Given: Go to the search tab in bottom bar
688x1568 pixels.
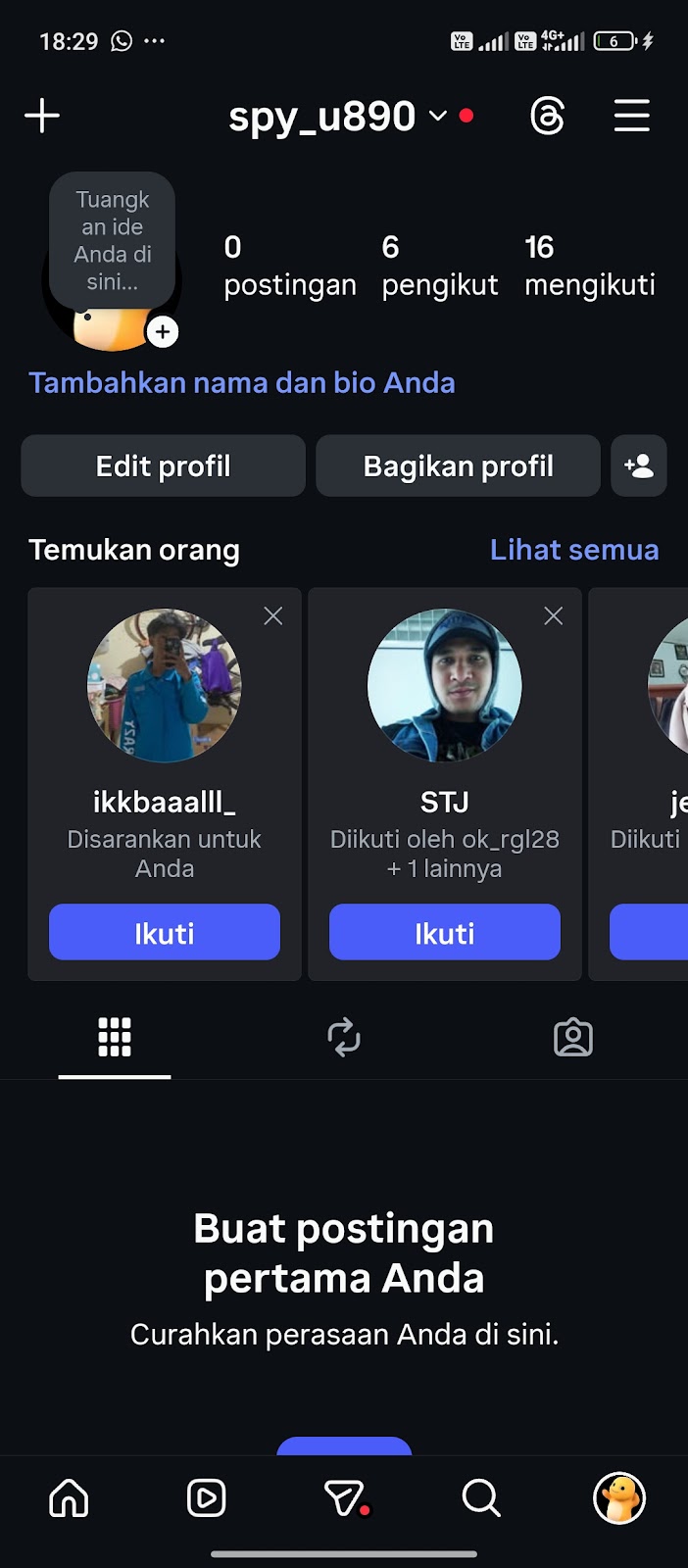Looking at the screenshot, I should tap(481, 1498).
